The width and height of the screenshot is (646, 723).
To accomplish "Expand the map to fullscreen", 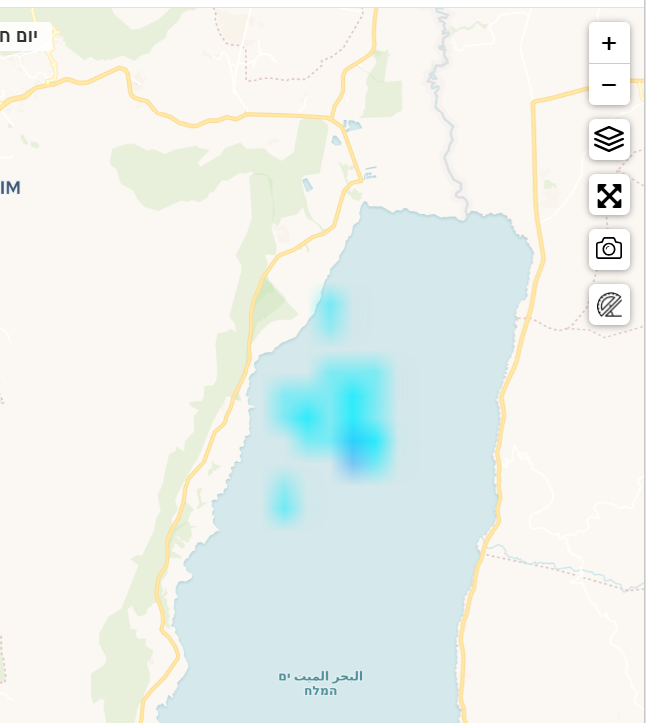I will [x=609, y=195].
